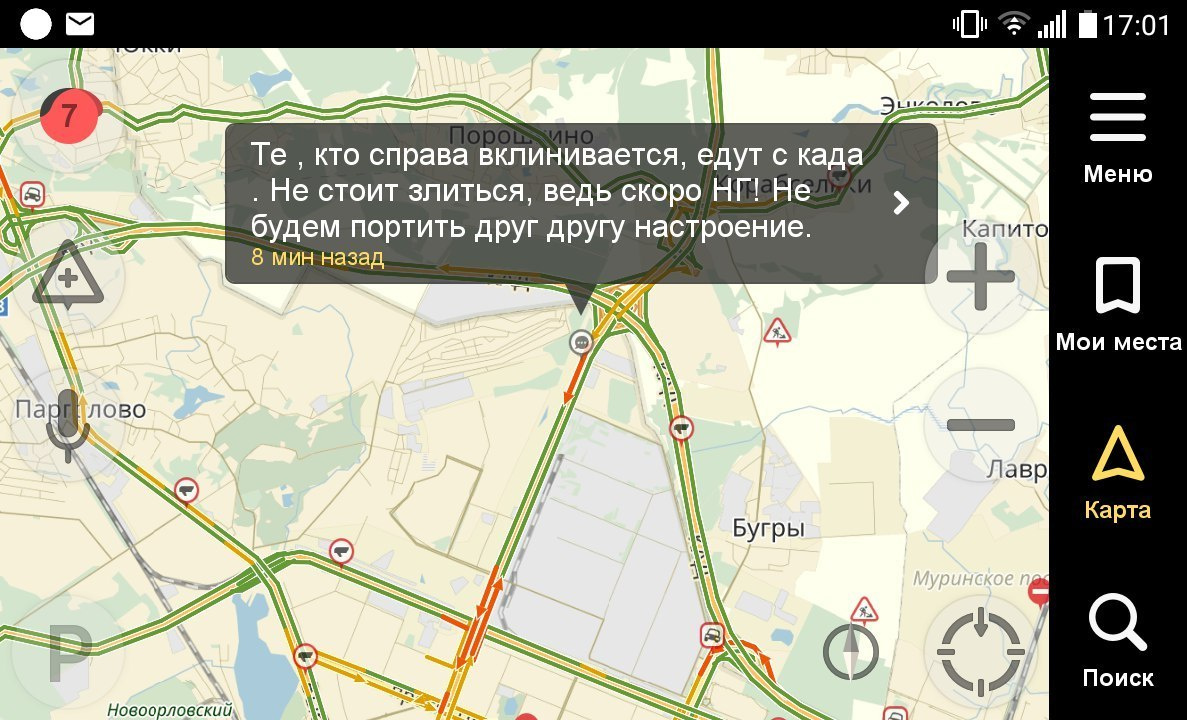The height and width of the screenshot is (720, 1187).
Task: Zoom out with the minus button
Action: tap(980, 424)
